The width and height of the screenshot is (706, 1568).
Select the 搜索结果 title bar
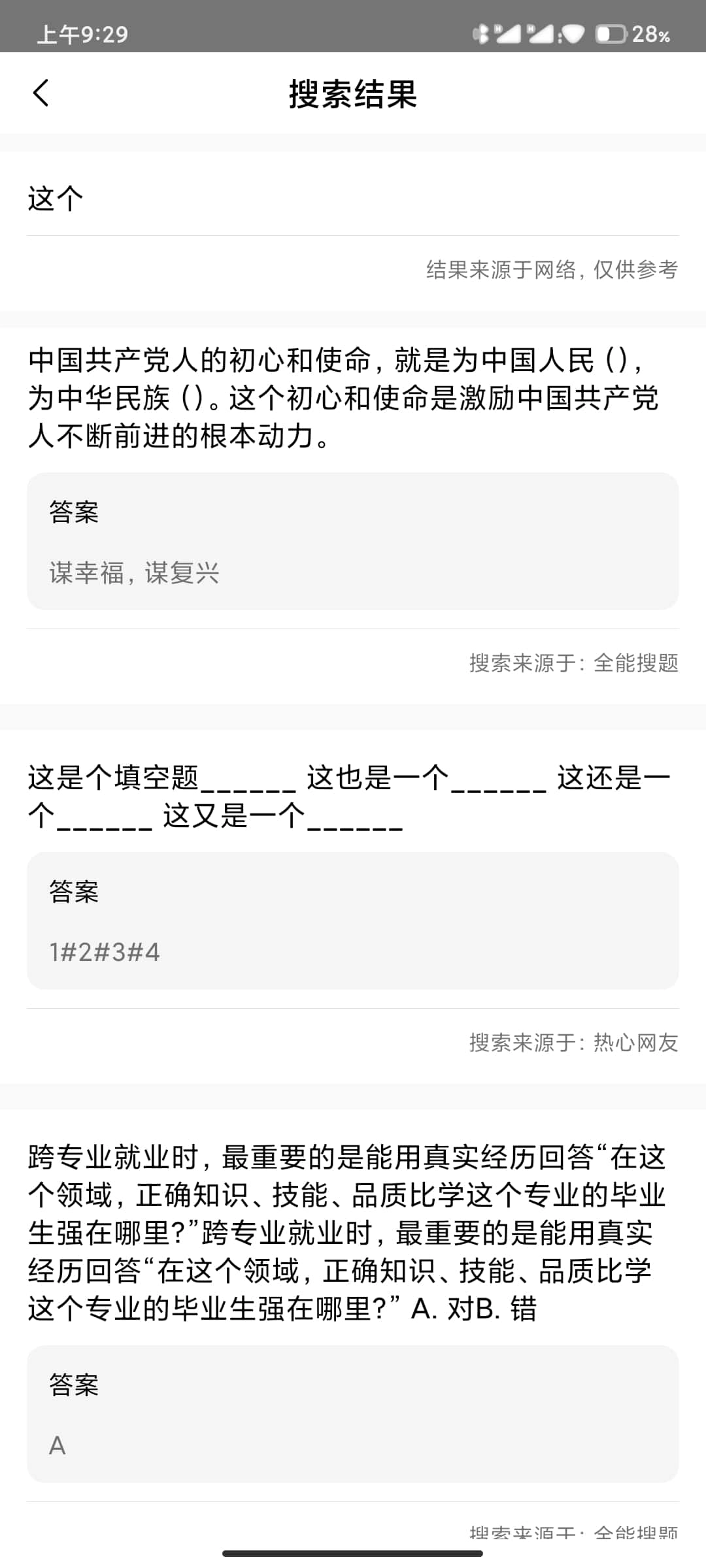353,94
